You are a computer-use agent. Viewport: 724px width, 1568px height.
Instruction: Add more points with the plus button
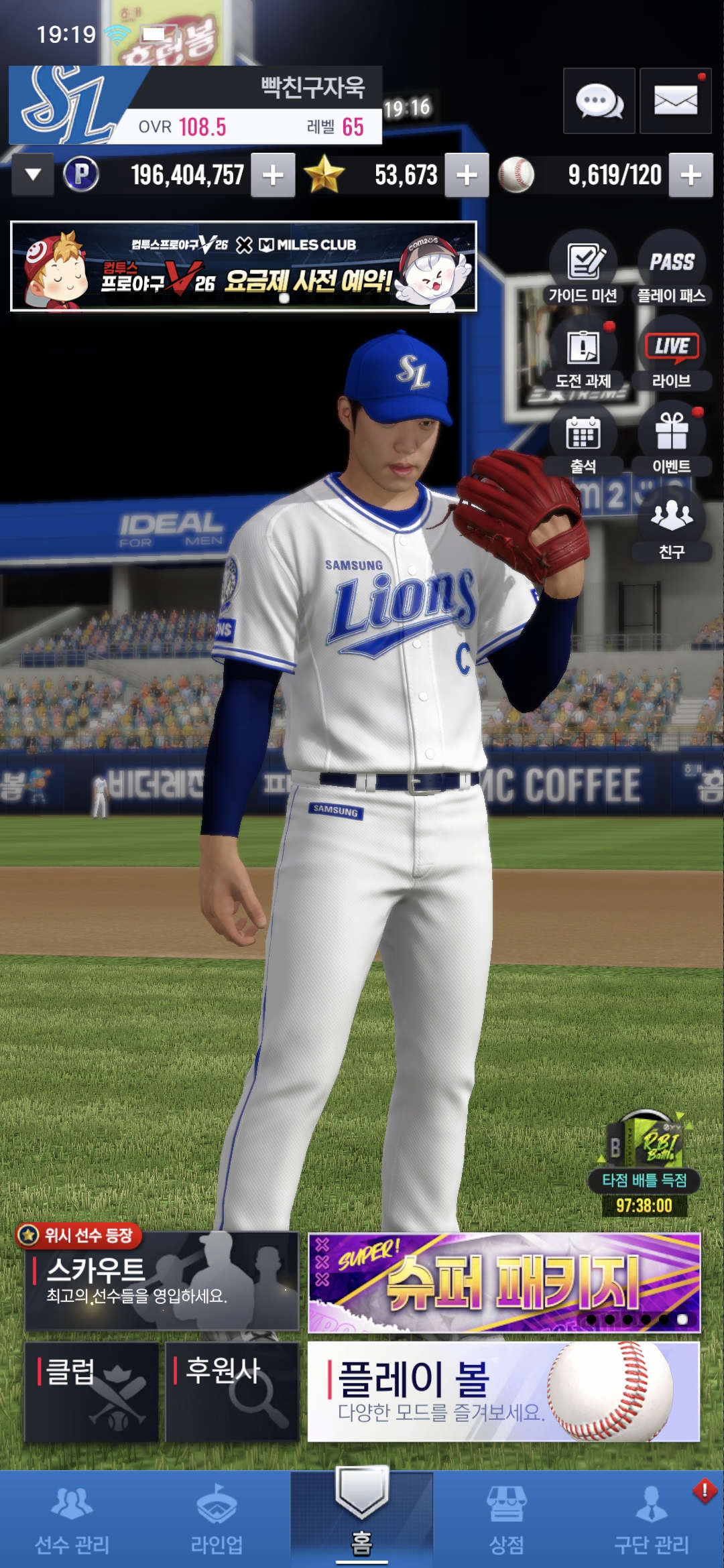[x=273, y=176]
